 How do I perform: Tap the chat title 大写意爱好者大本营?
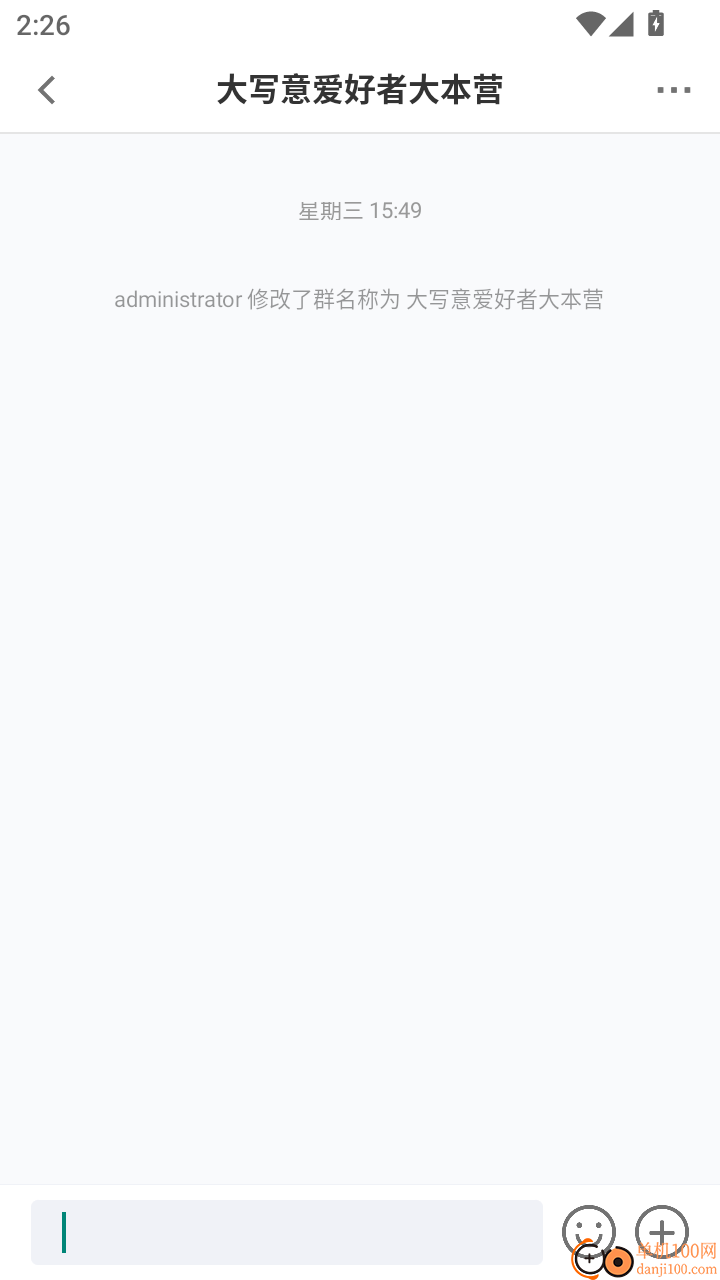coord(361,90)
